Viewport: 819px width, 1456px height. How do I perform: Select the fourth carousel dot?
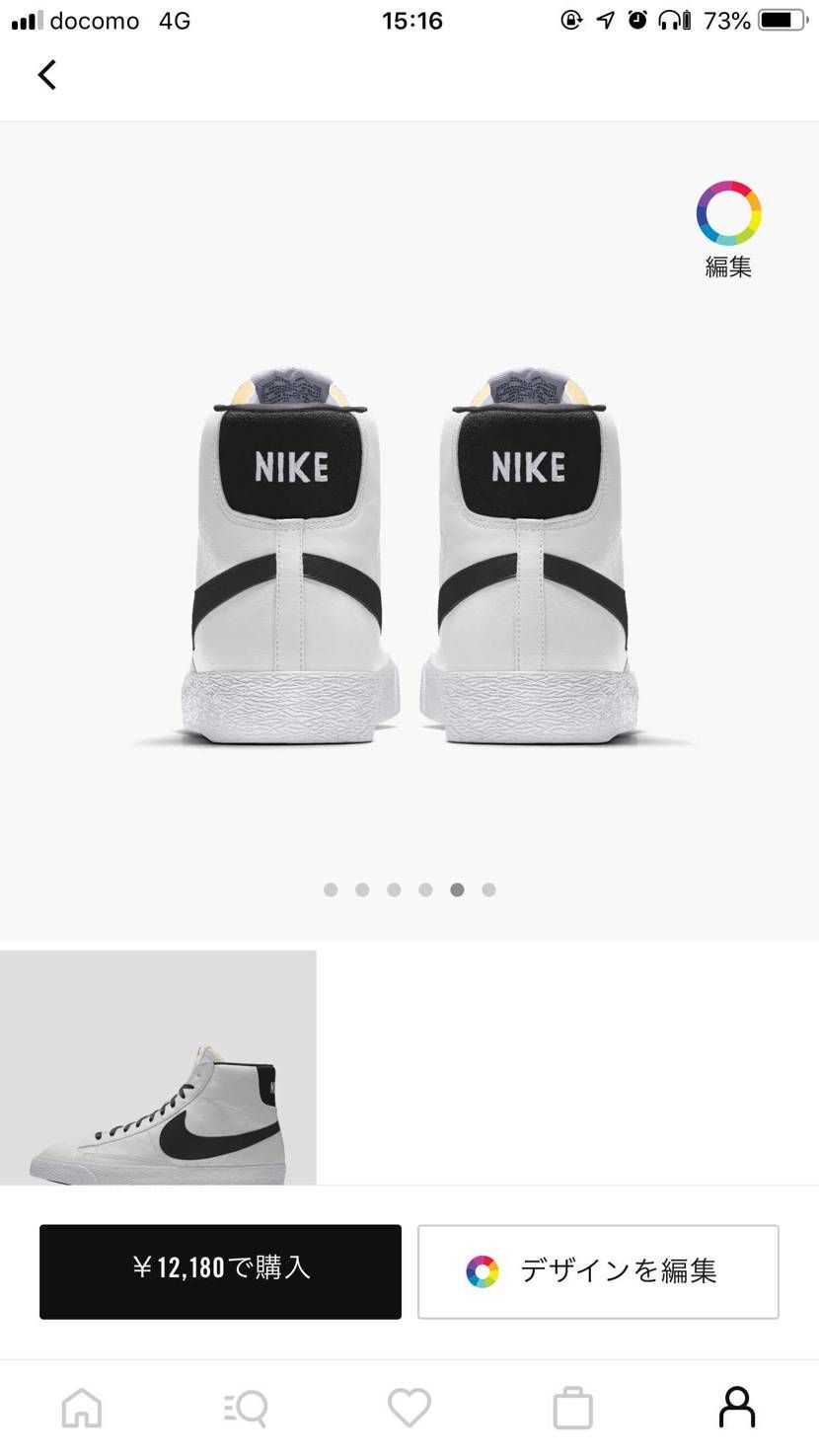point(425,888)
